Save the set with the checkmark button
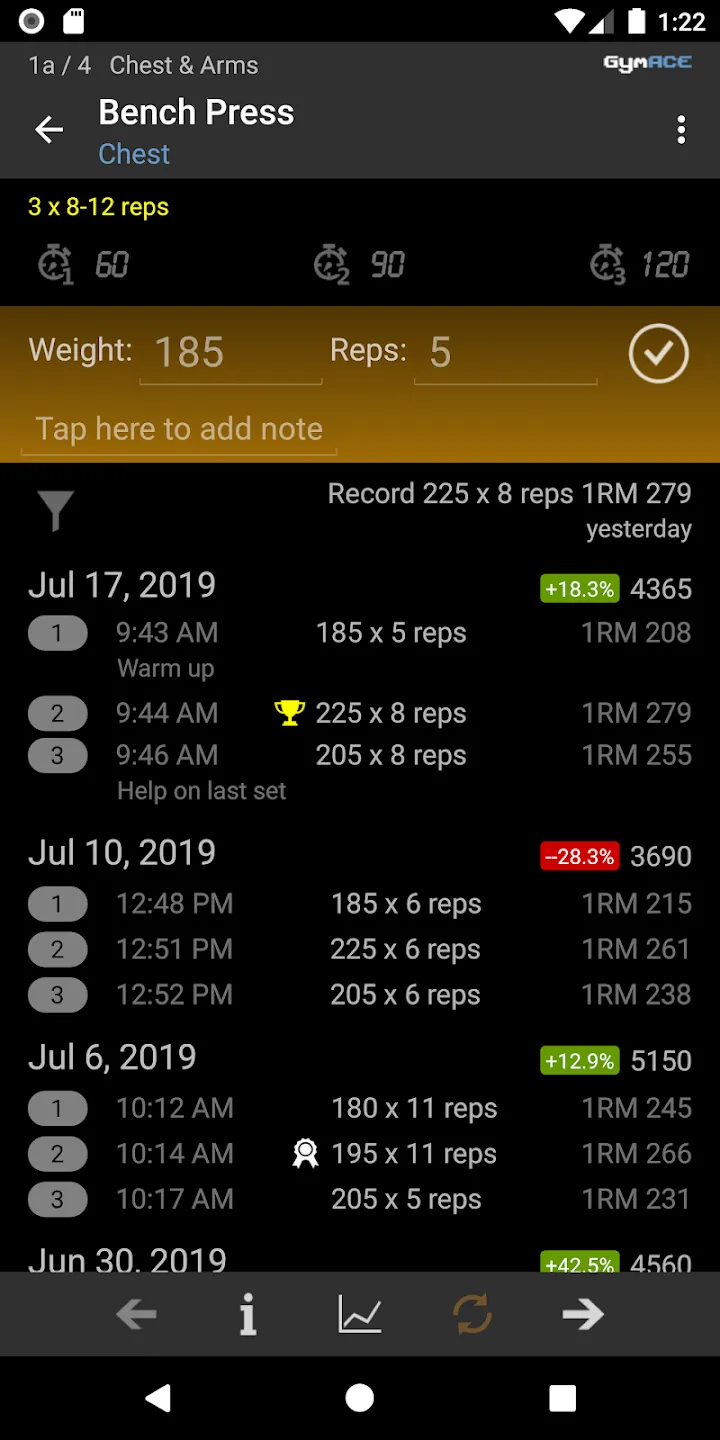The height and width of the screenshot is (1440, 720). [x=659, y=353]
